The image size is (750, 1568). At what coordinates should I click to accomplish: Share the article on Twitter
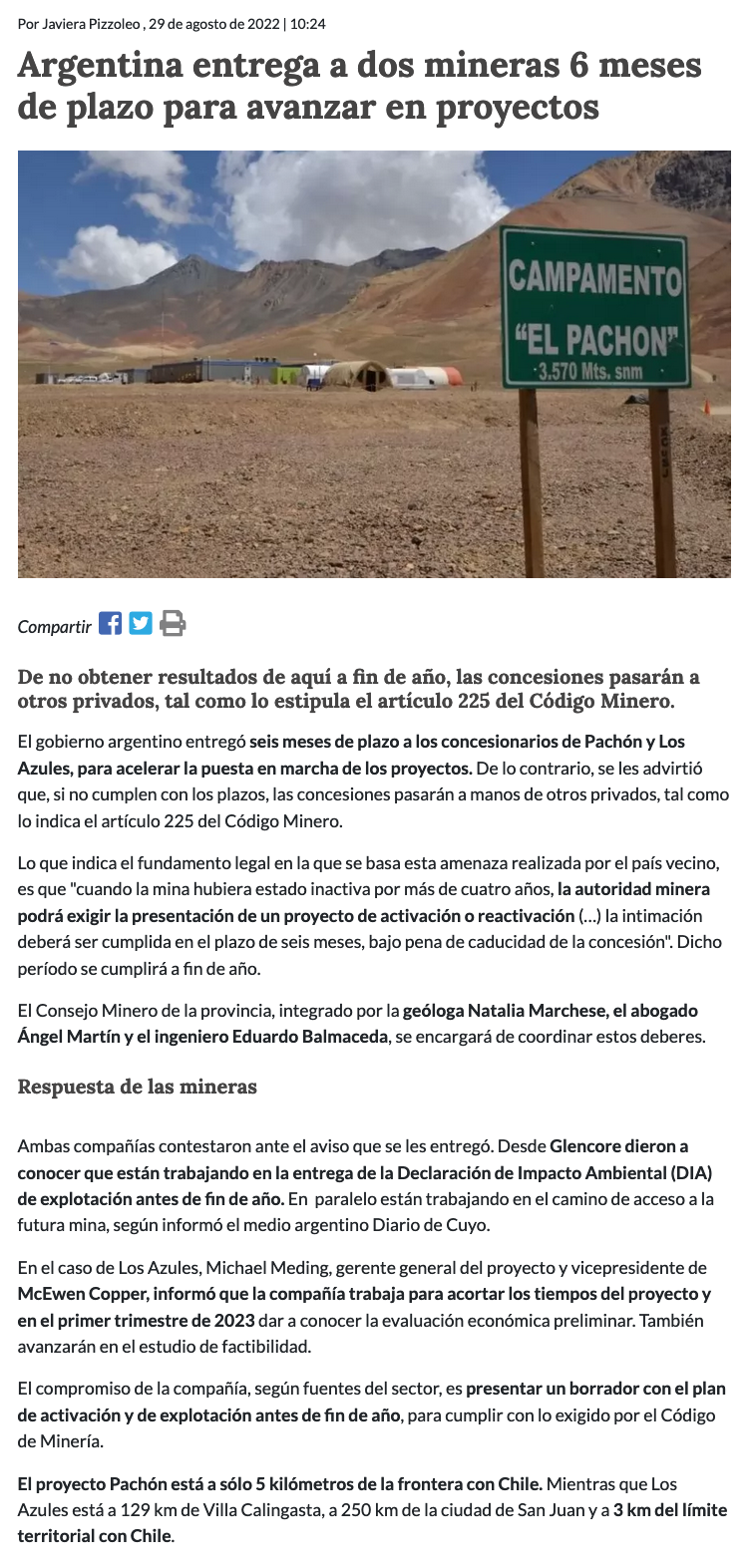(141, 624)
